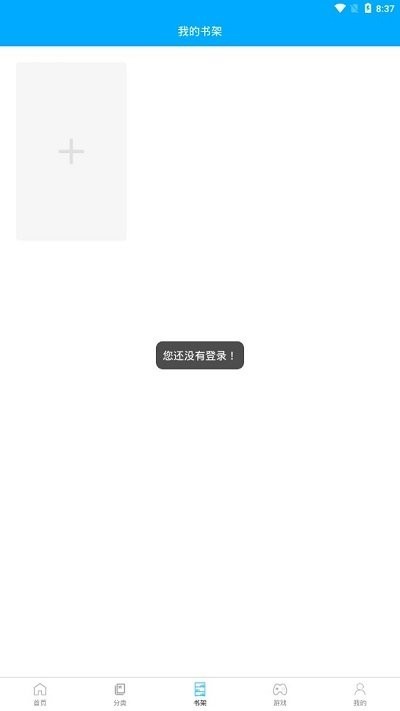
Task: Open the 分类 category tab
Action: tap(120, 694)
